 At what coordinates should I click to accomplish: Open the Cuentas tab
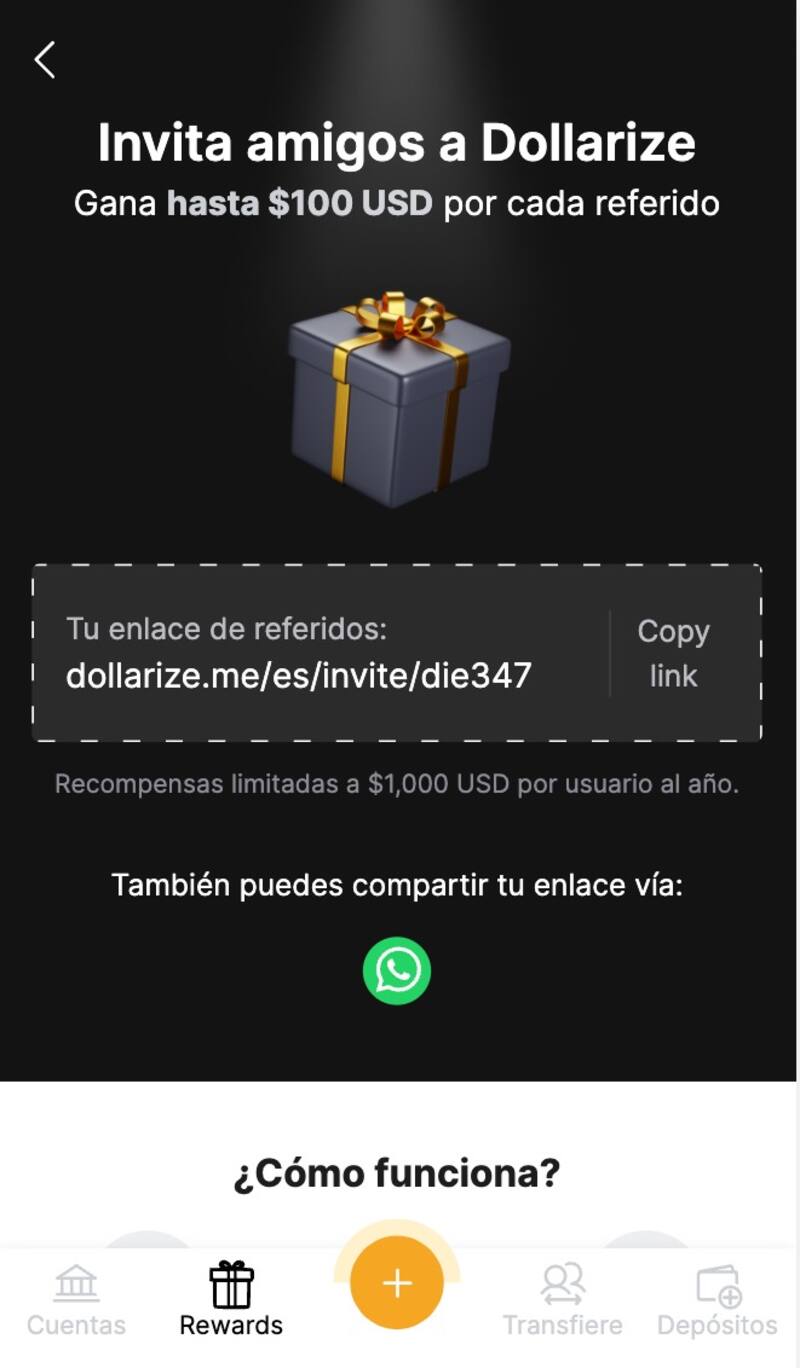click(x=76, y=1299)
